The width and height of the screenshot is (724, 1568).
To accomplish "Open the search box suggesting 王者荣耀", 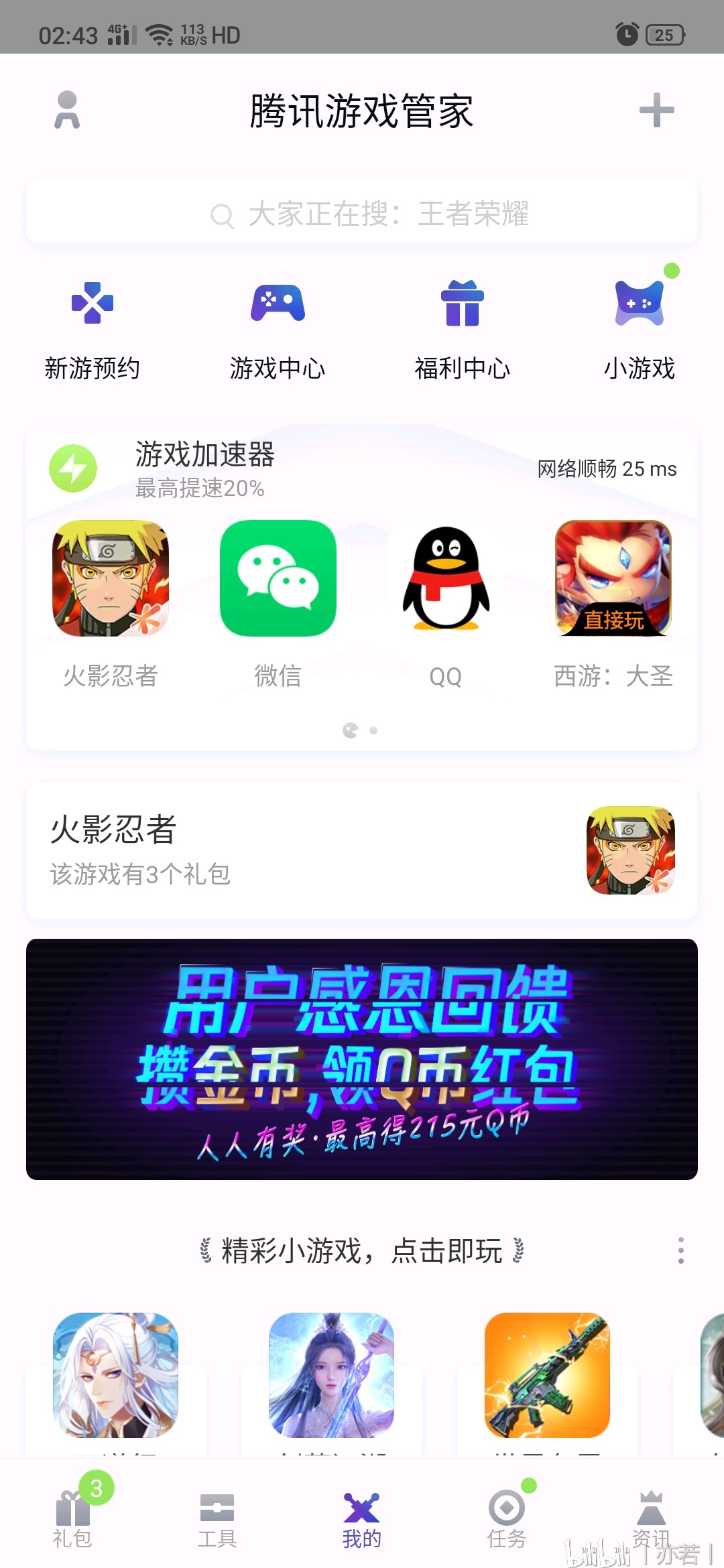I will click(x=362, y=213).
